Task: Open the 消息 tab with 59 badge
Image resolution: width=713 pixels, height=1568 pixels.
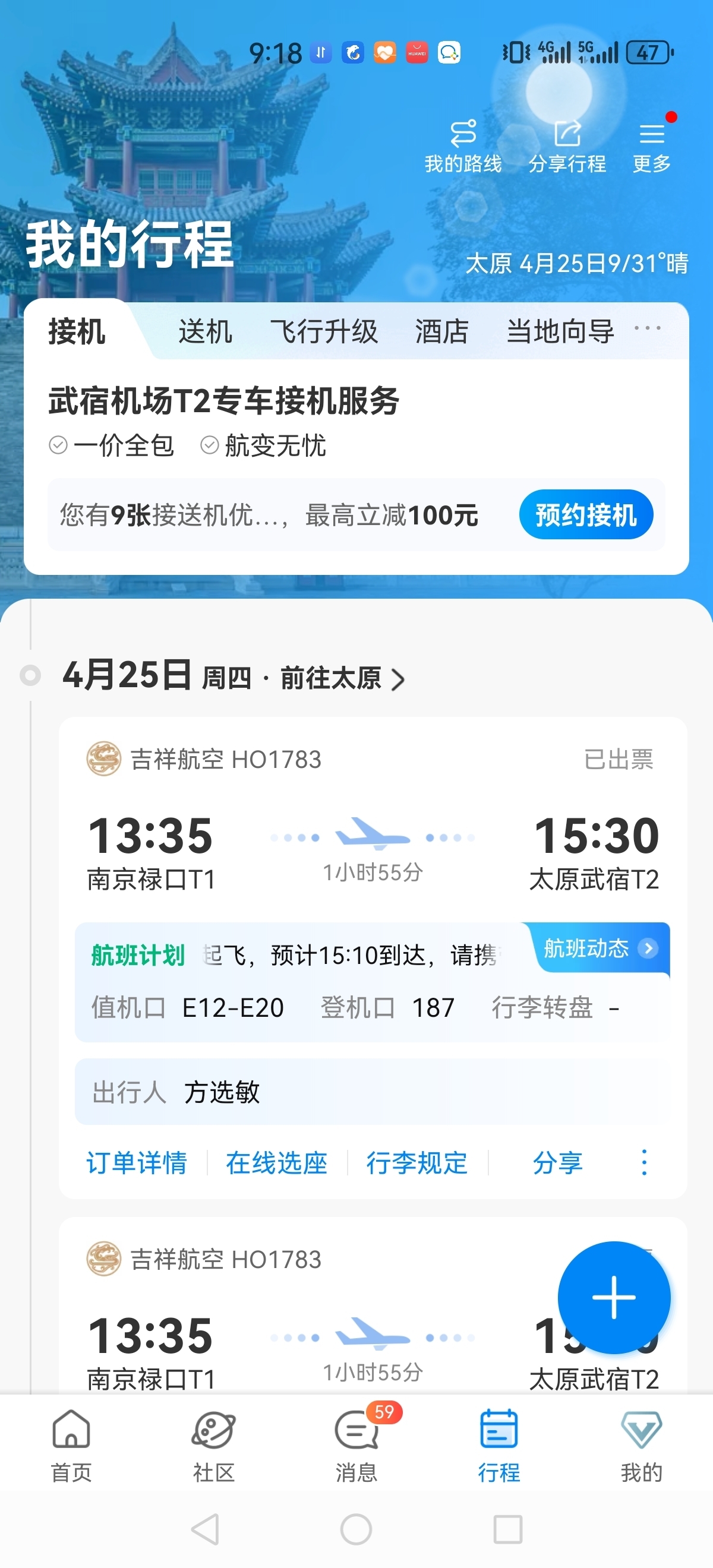Action: [x=357, y=1446]
